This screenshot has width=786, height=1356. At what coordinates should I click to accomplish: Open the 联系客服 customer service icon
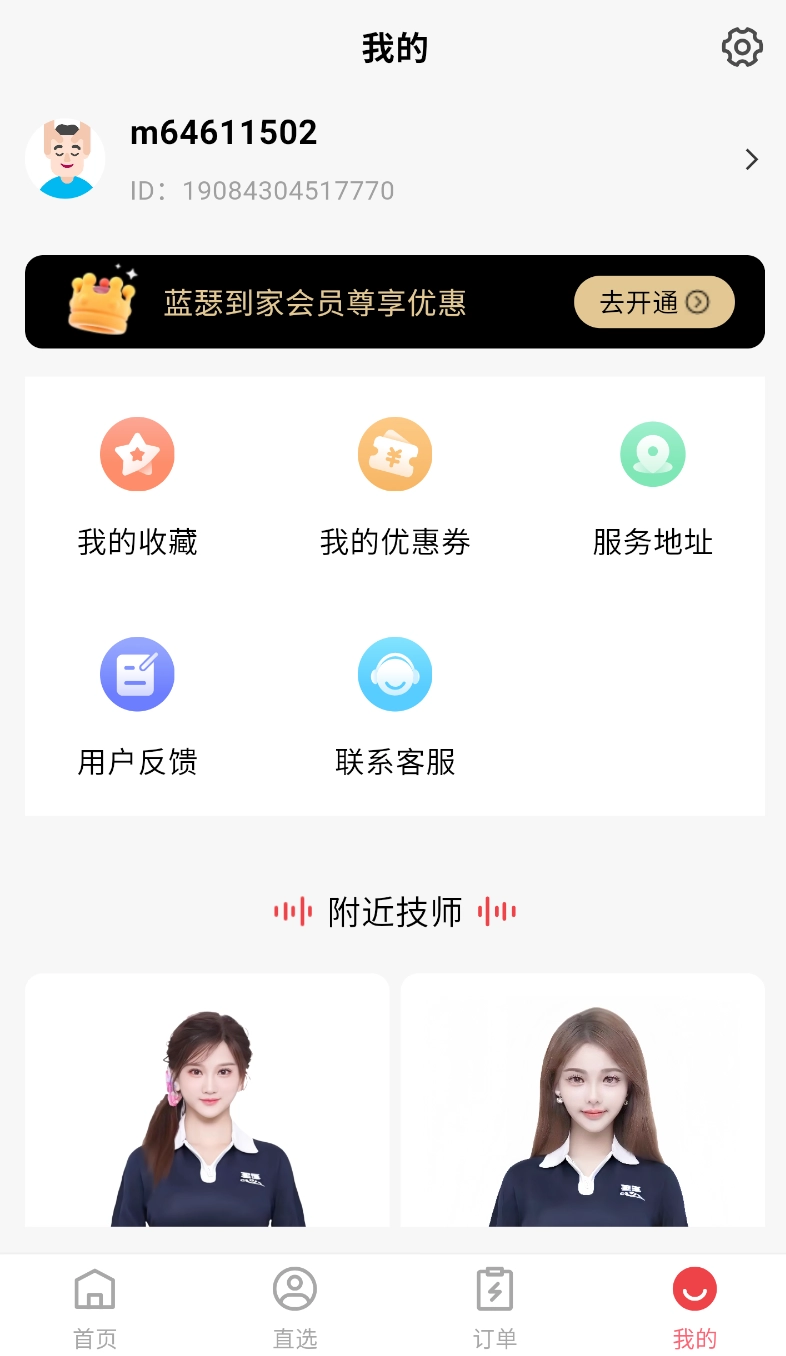[394, 674]
